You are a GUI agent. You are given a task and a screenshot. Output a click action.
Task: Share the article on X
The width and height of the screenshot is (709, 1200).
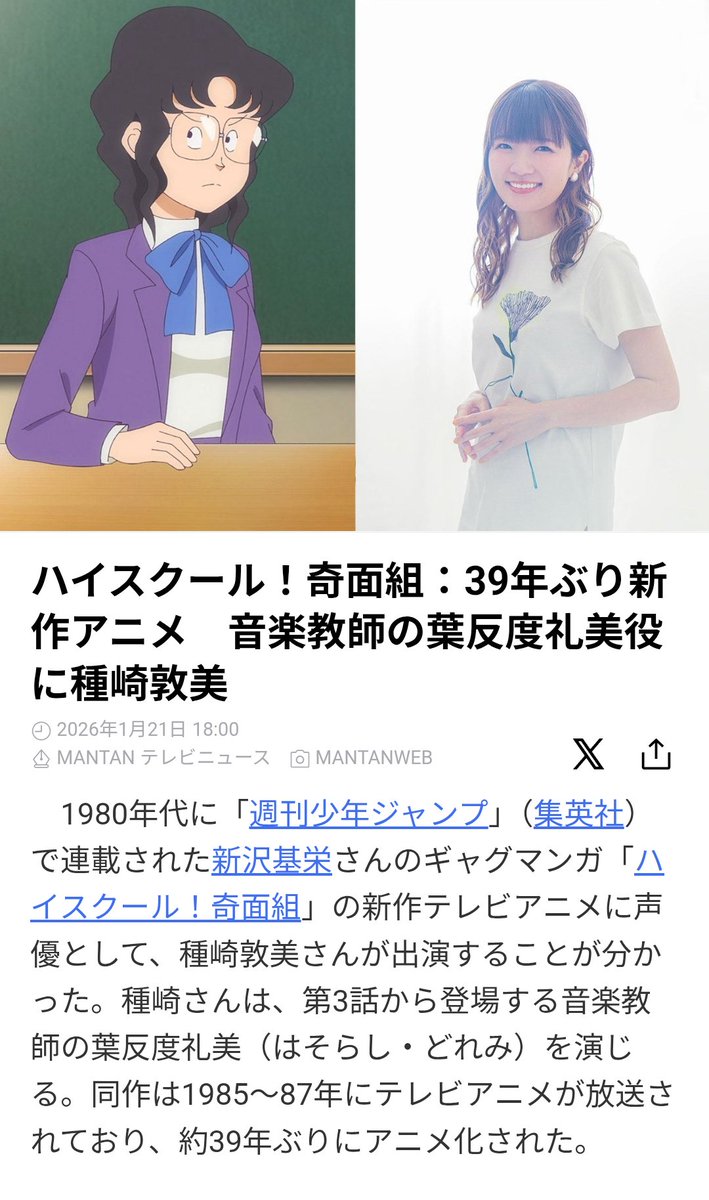588,754
